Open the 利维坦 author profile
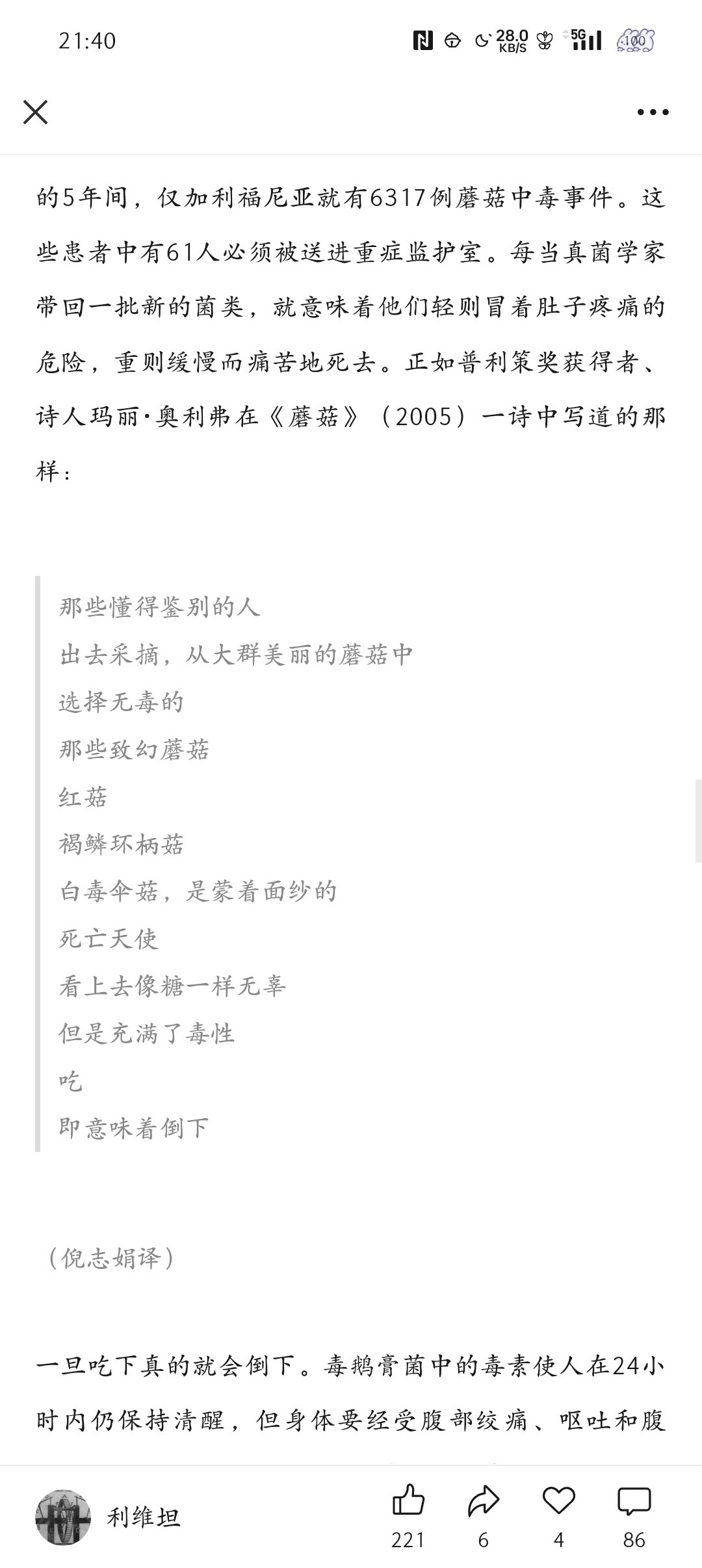 click(108, 1517)
